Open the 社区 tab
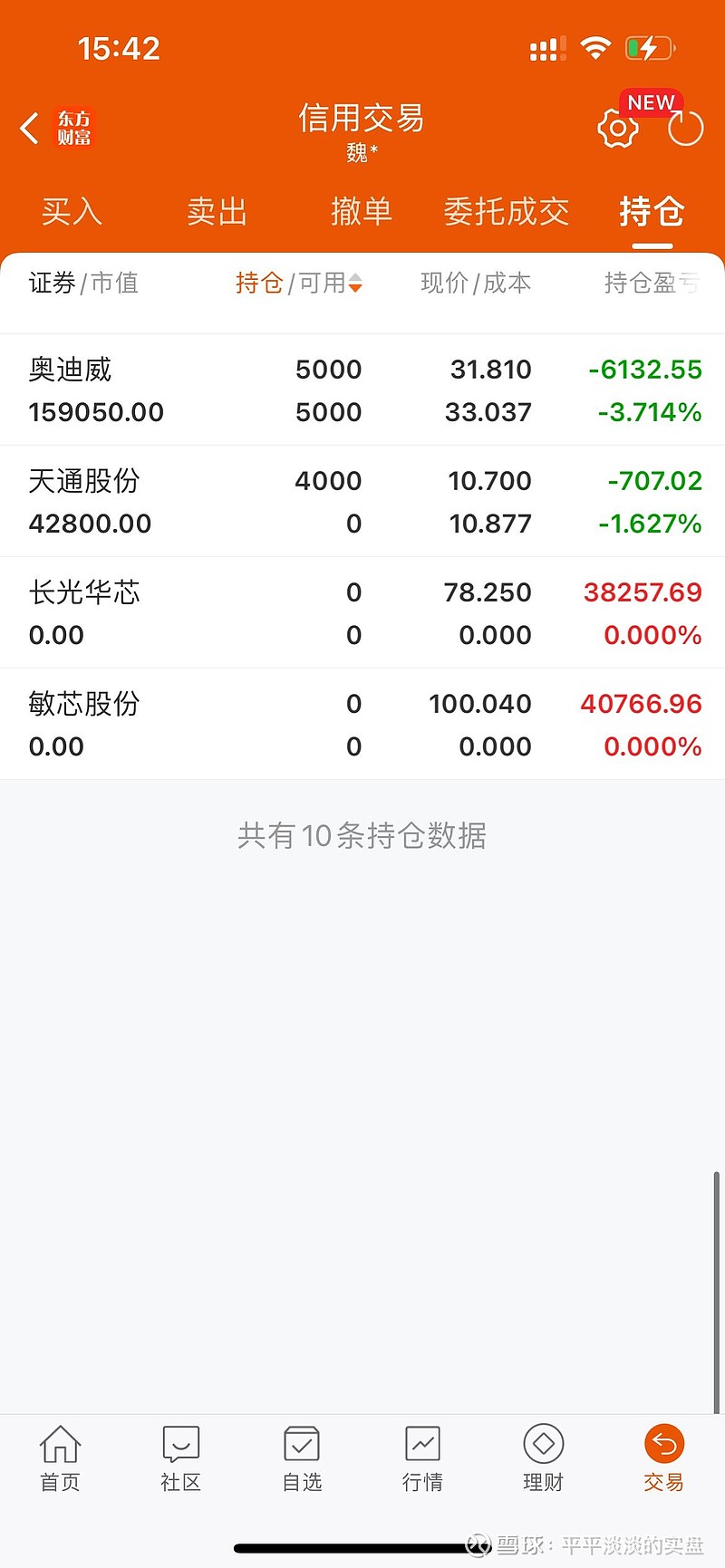Image resolution: width=725 pixels, height=1568 pixels. [x=180, y=1458]
